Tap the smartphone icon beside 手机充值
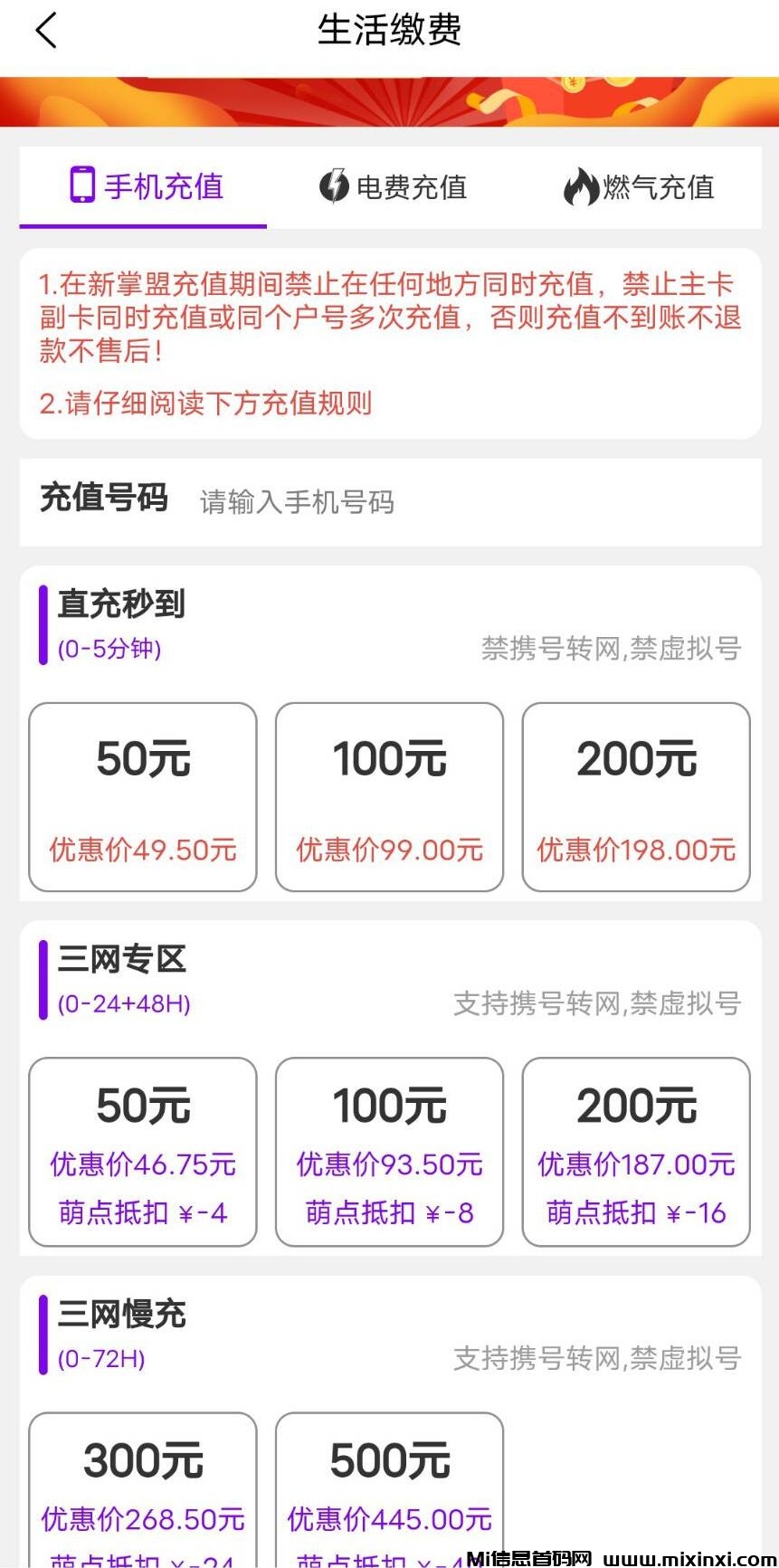 (x=82, y=185)
